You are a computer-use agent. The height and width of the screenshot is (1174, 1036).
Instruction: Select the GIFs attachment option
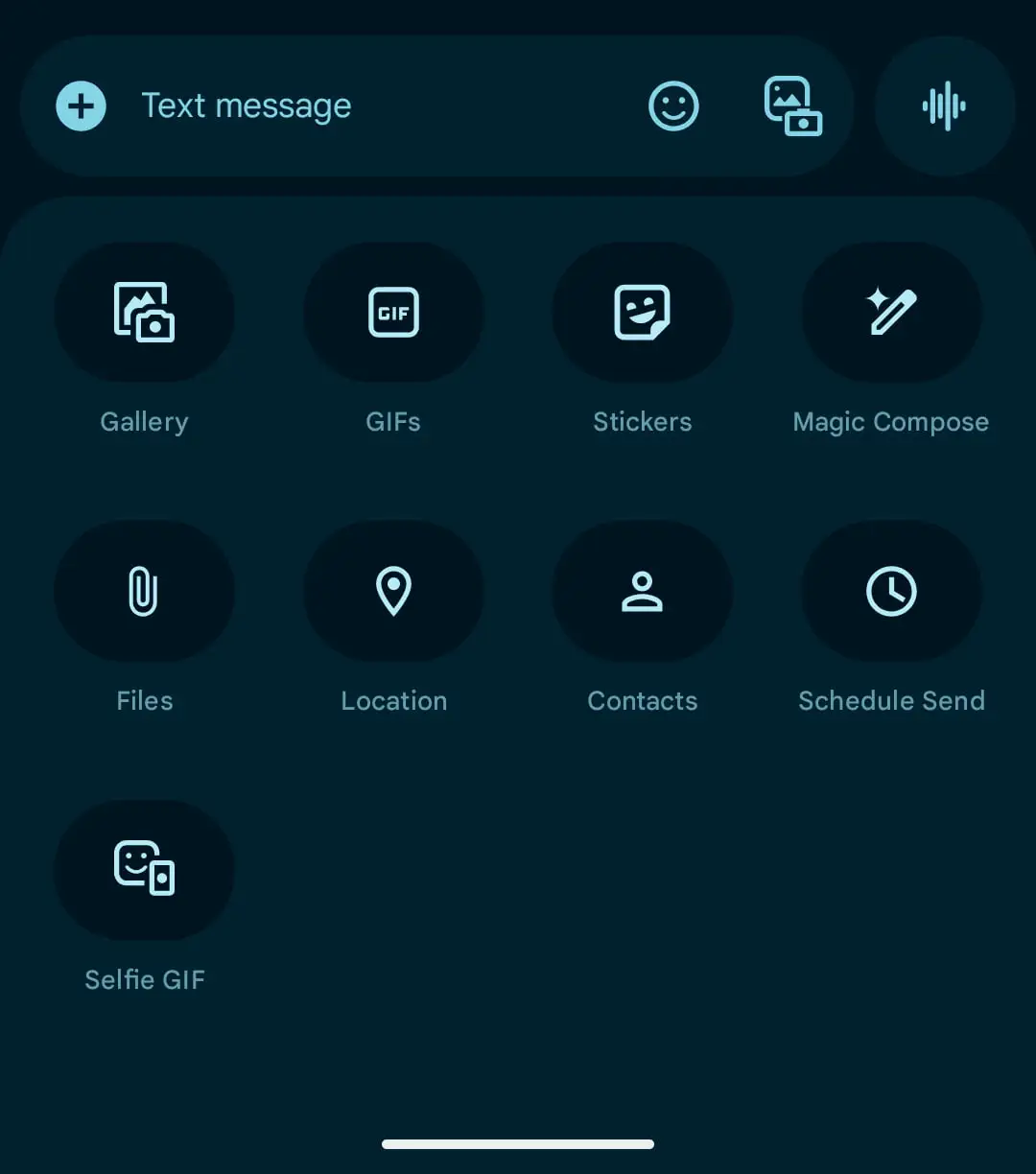393,312
